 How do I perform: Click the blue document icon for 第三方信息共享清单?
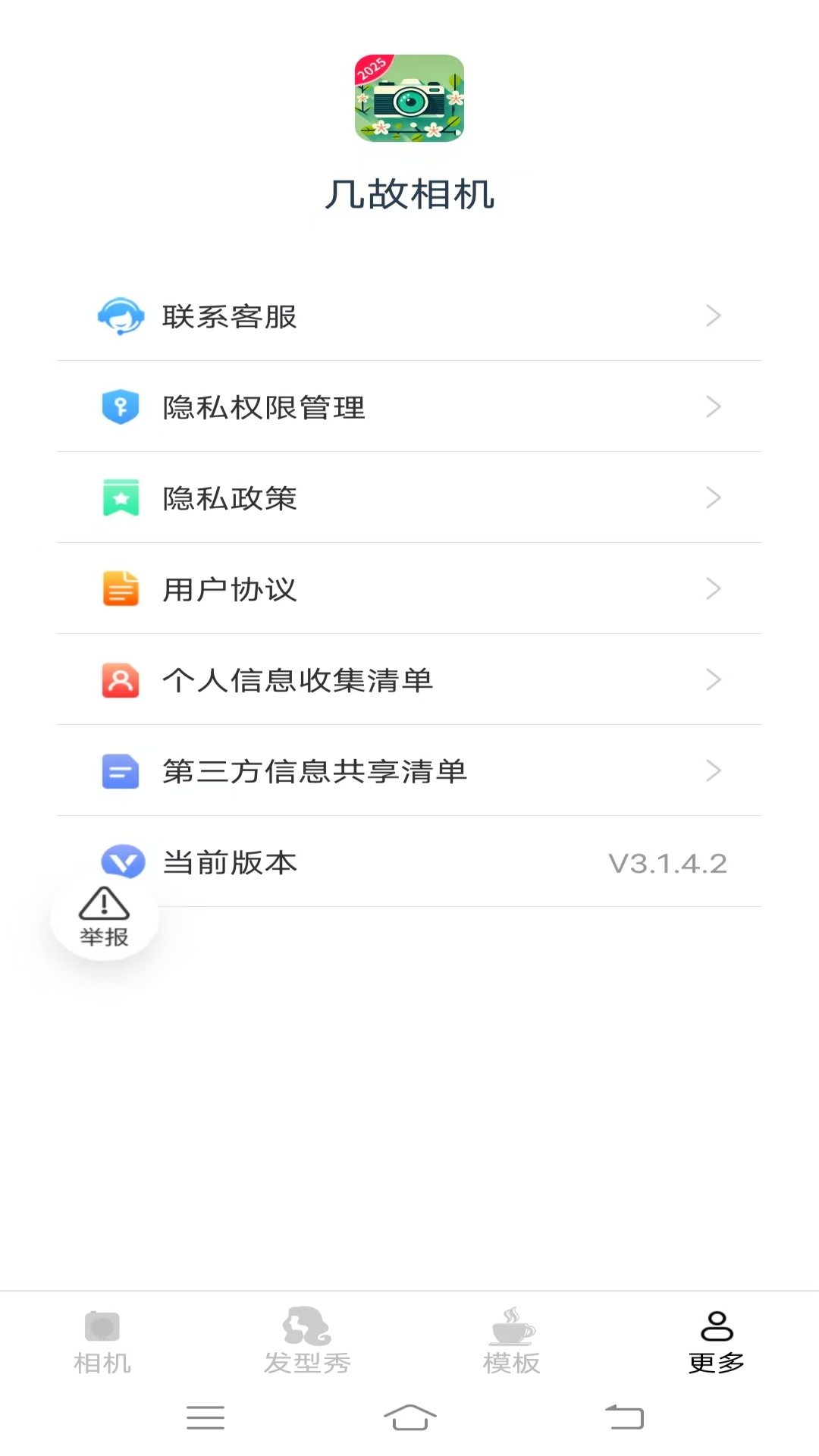[120, 770]
